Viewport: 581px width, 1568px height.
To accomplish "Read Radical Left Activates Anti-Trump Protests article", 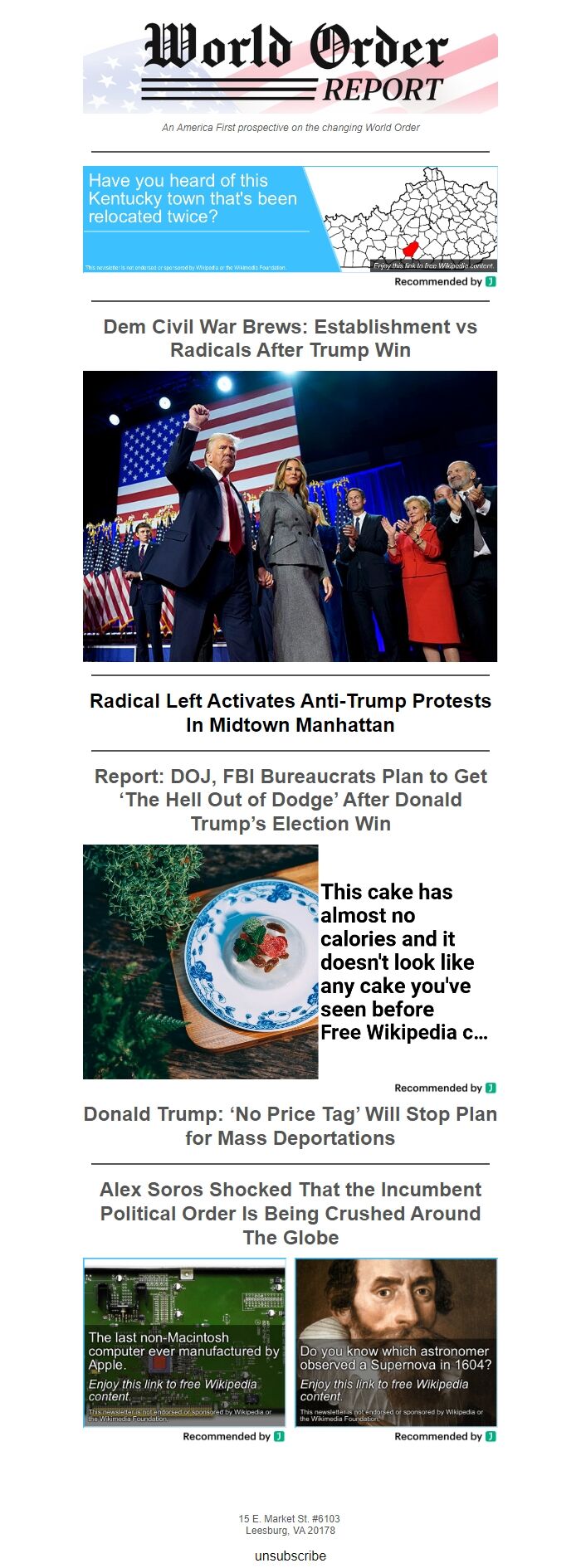I will tap(290, 713).
